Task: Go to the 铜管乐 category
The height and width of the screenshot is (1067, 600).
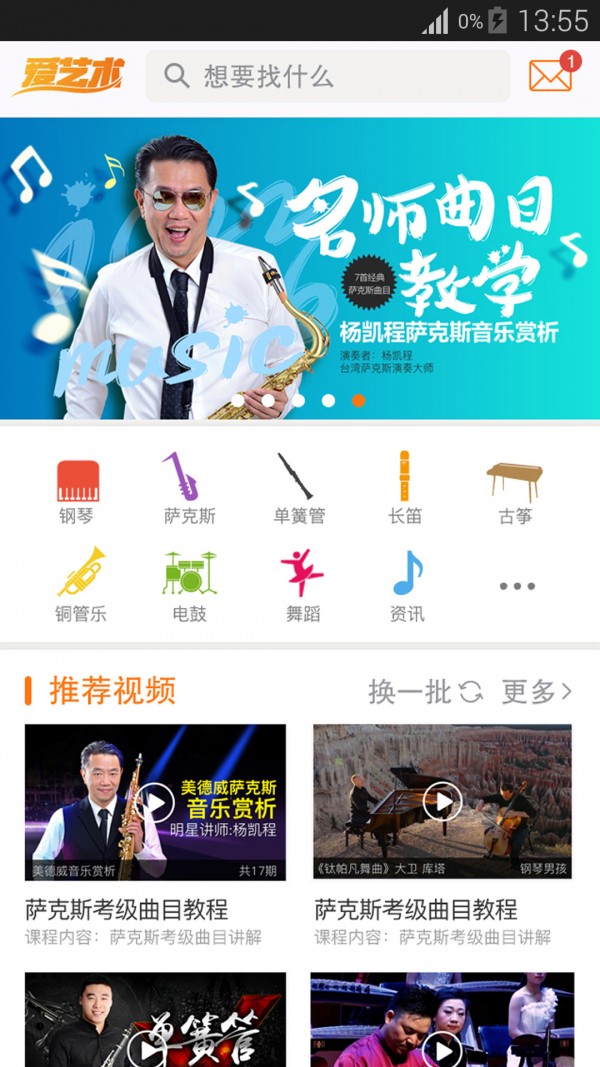Action: click(x=81, y=585)
